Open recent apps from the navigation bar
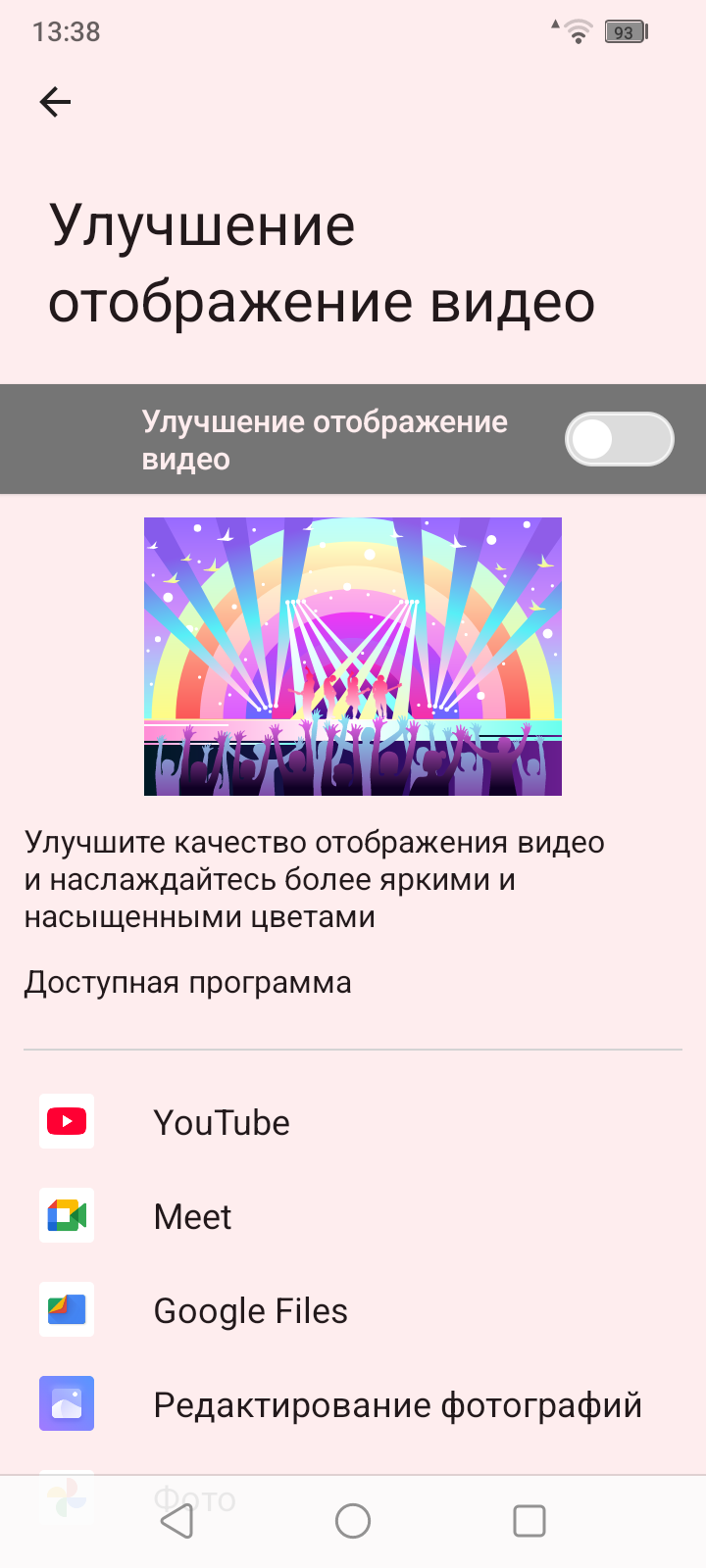The height and width of the screenshot is (1568, 706). click(x=529, y=1521)
